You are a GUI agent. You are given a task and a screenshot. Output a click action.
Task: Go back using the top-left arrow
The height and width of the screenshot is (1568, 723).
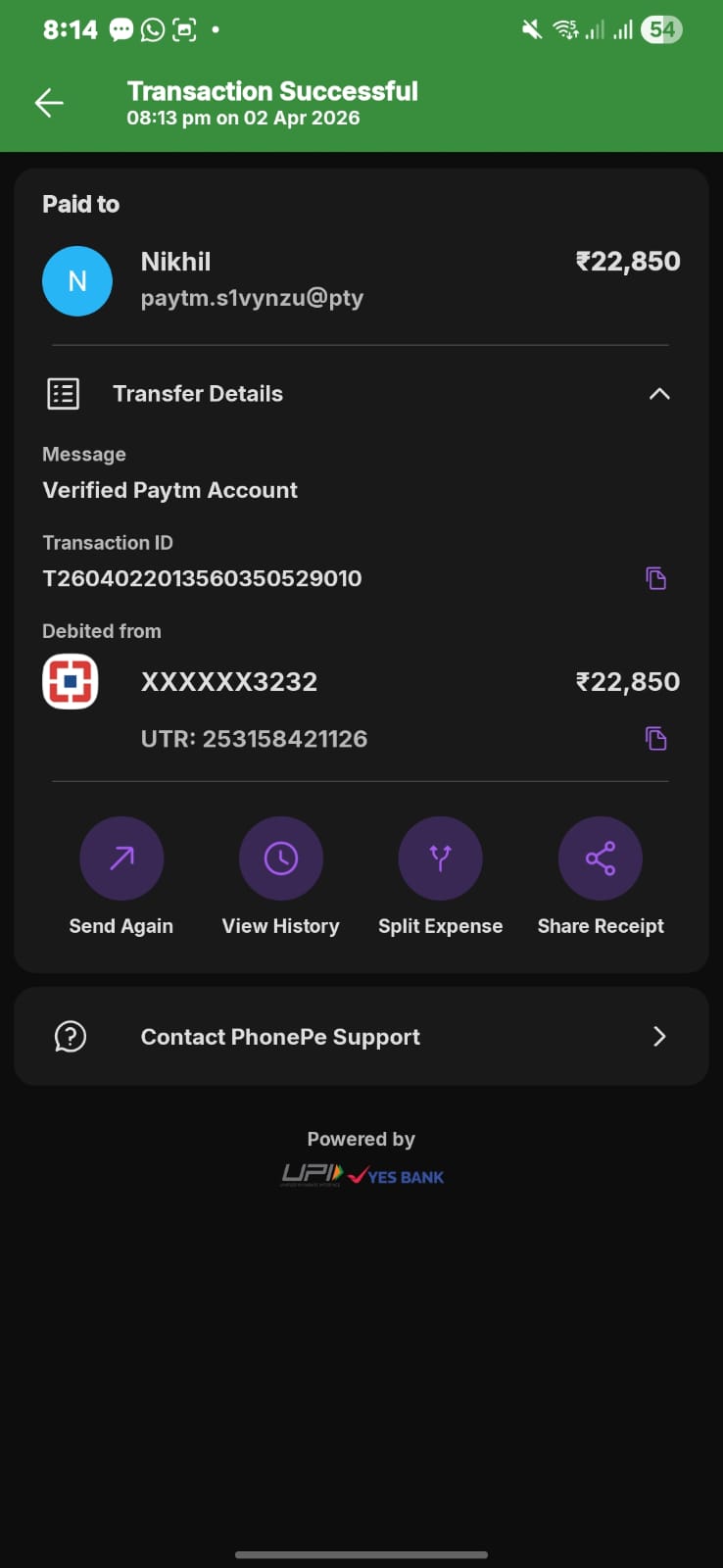pyautogui.click(x=49, y=103)
